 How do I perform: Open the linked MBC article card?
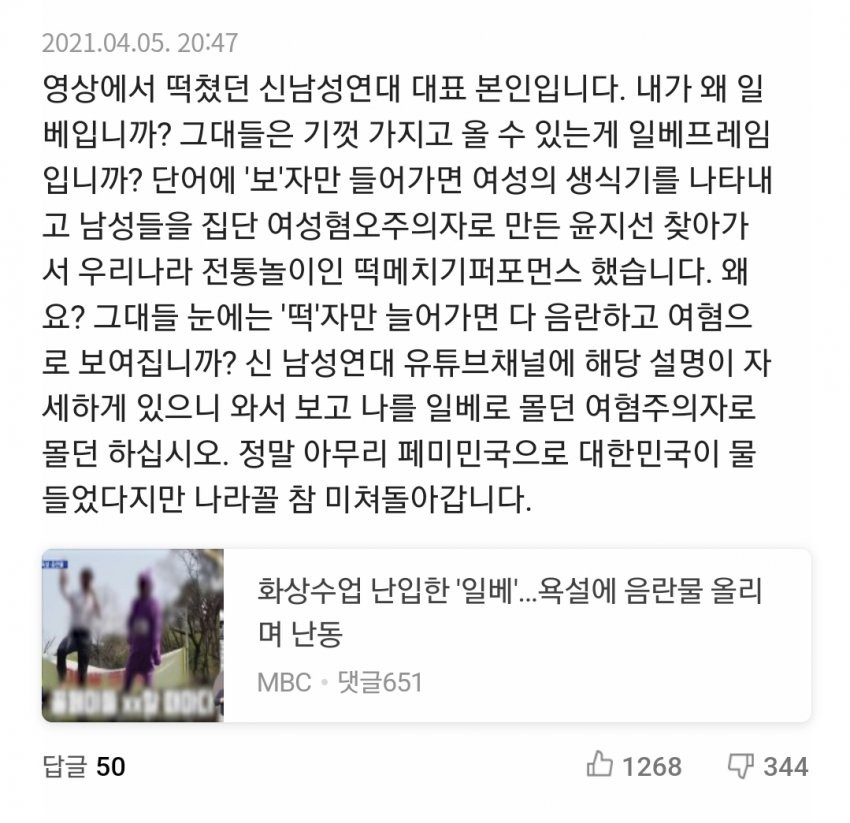(x=425, y=635)
